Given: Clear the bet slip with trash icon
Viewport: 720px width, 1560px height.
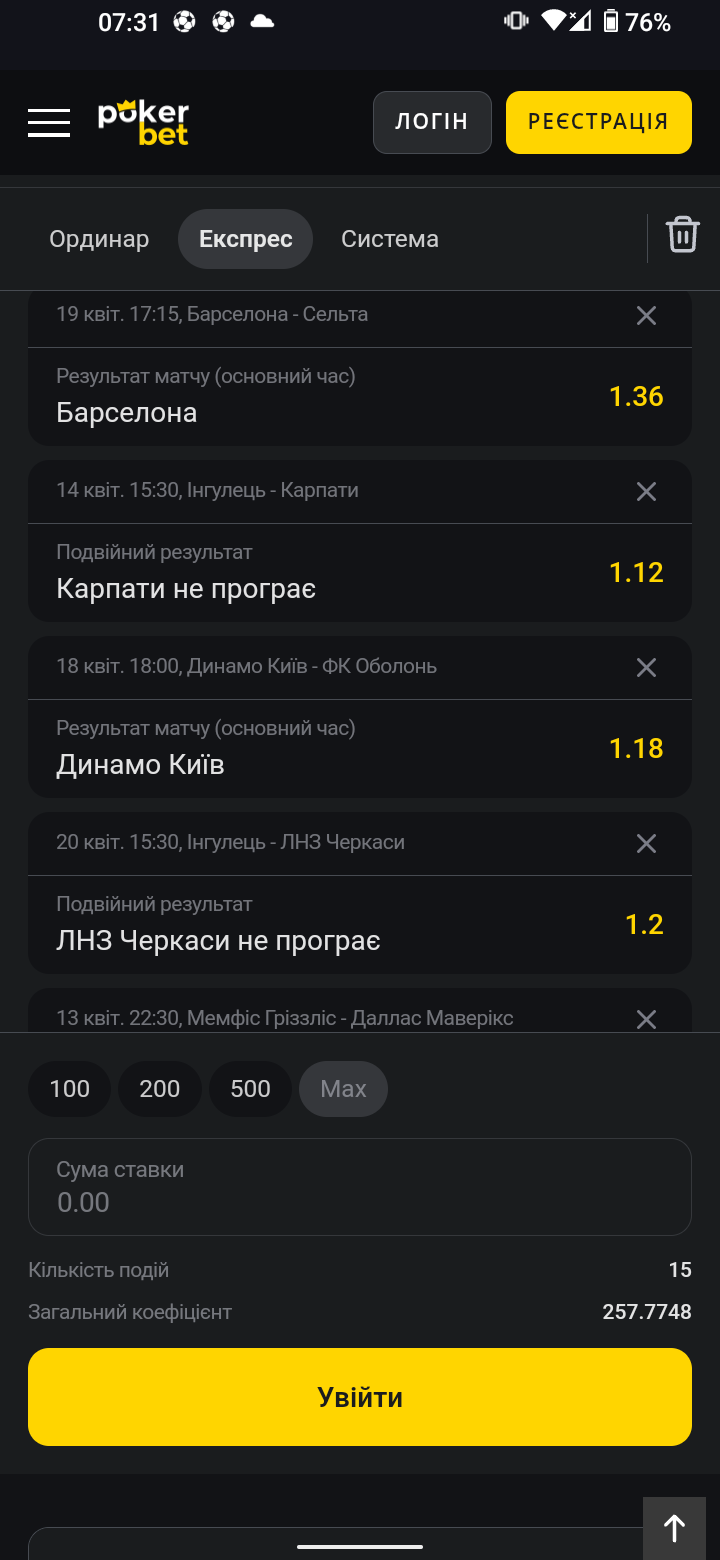Looking at the screenshot, I should 683,234.
